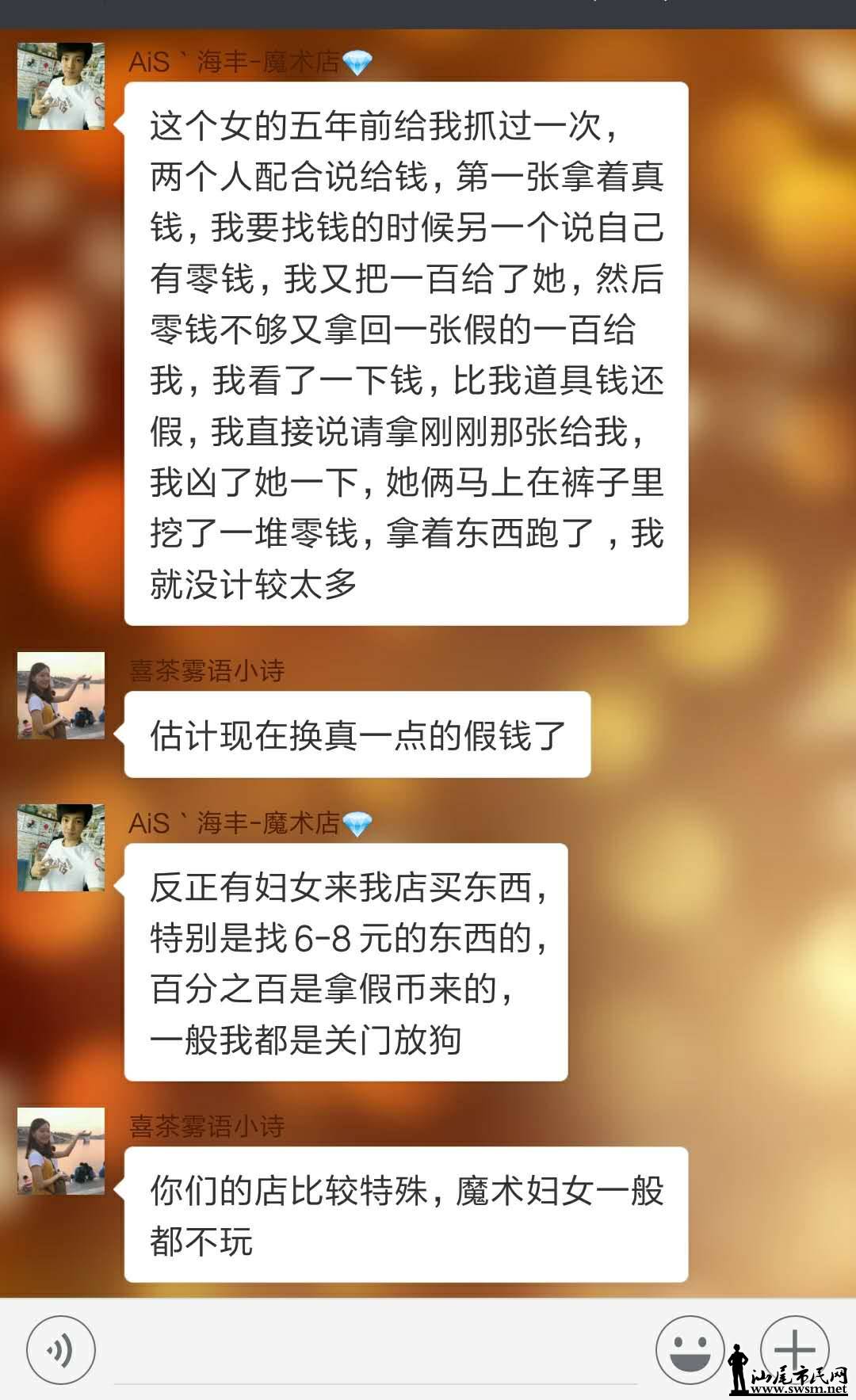Open the plus attachment menu

coord(793,1349)
